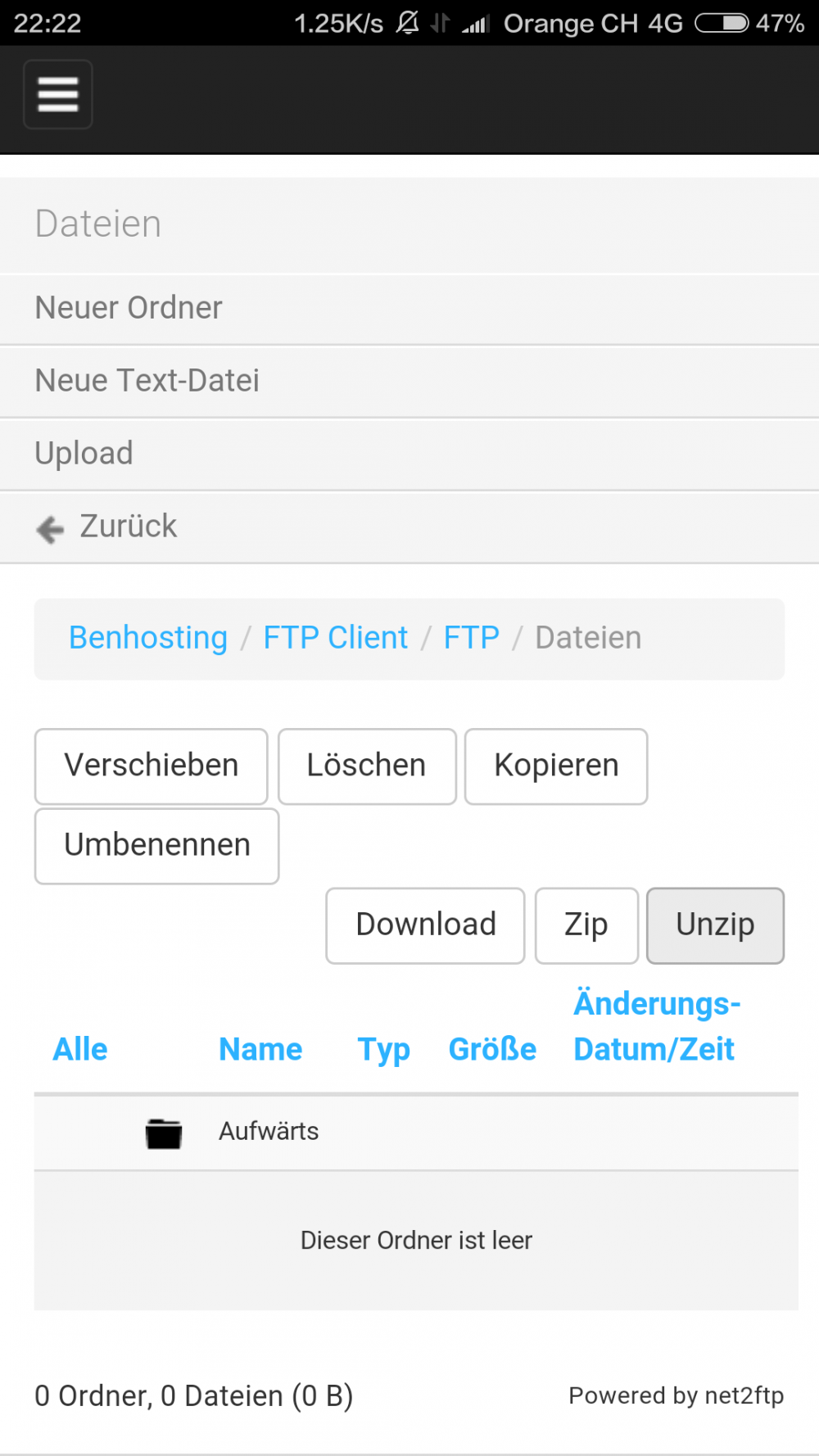Screen dimensions: 819x1456
Task: Sort files by Name
Action: click(260, 1050)
